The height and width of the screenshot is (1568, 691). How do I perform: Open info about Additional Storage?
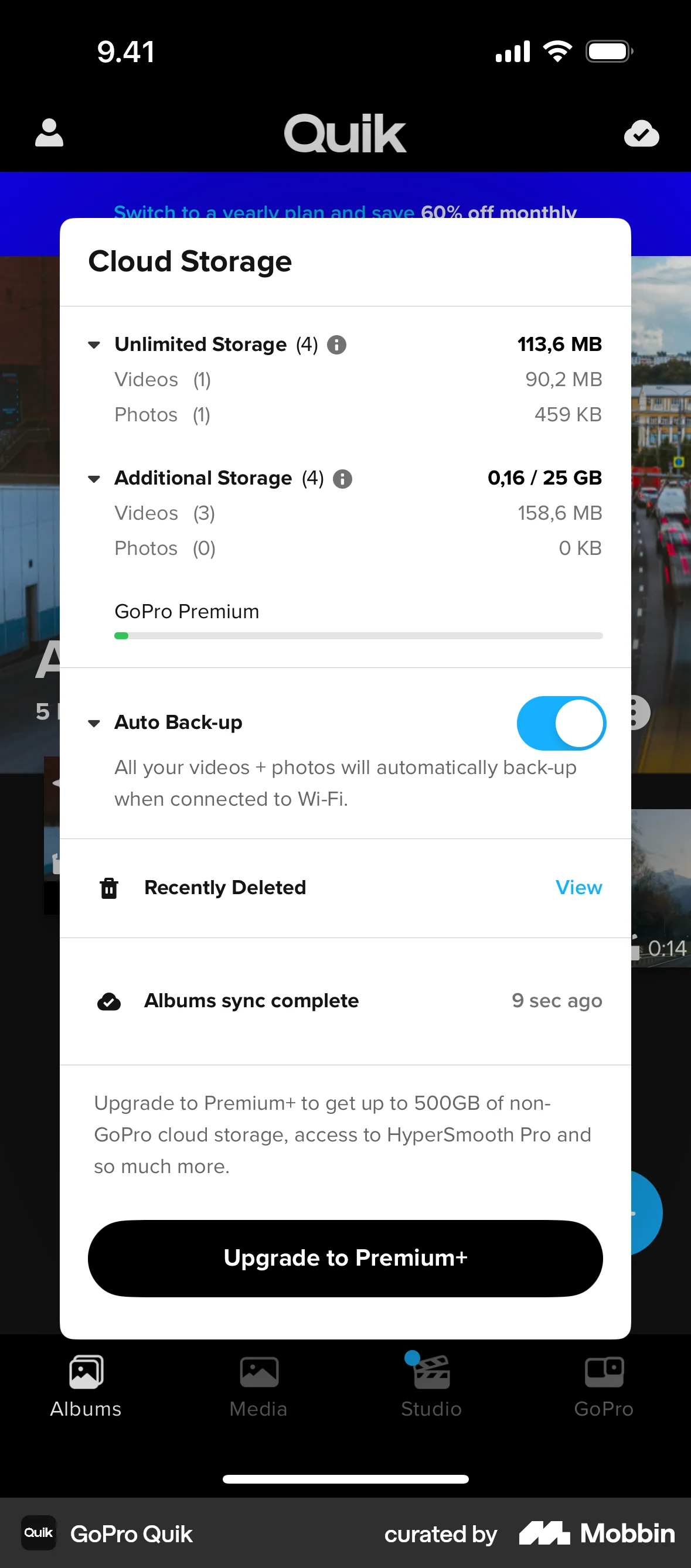pos(343,479)
